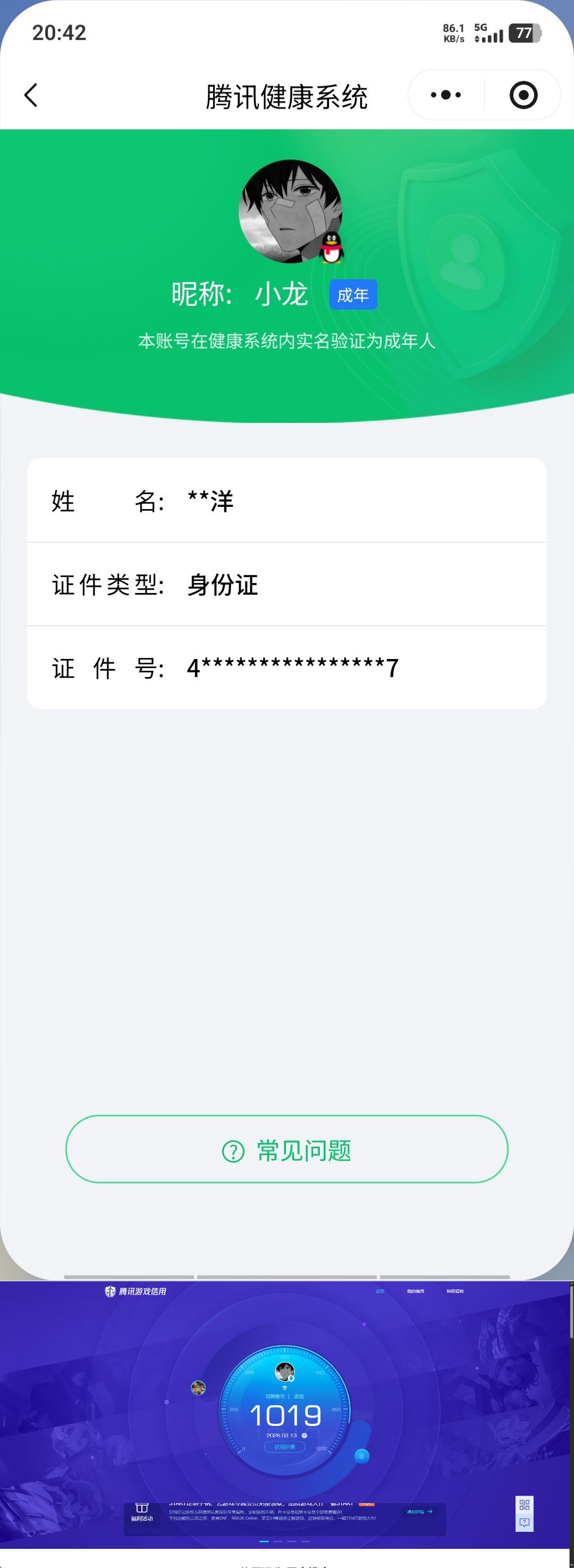
Task: Click the question mark feedback icon bottom right
Action: [x=524, y=1522]
